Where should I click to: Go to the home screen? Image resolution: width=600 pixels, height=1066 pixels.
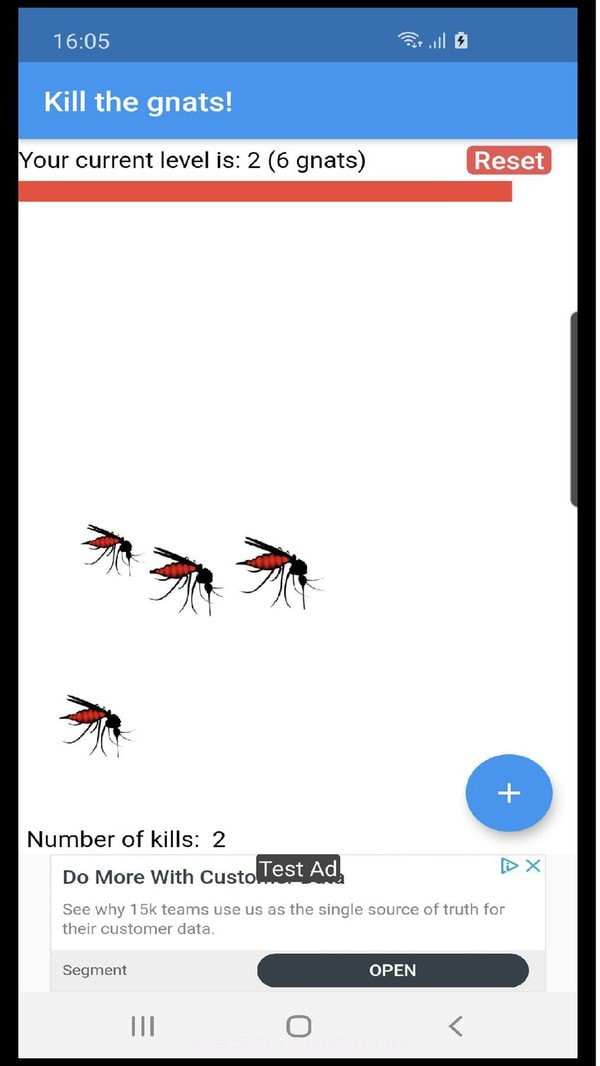click(x=298, y=1026)
